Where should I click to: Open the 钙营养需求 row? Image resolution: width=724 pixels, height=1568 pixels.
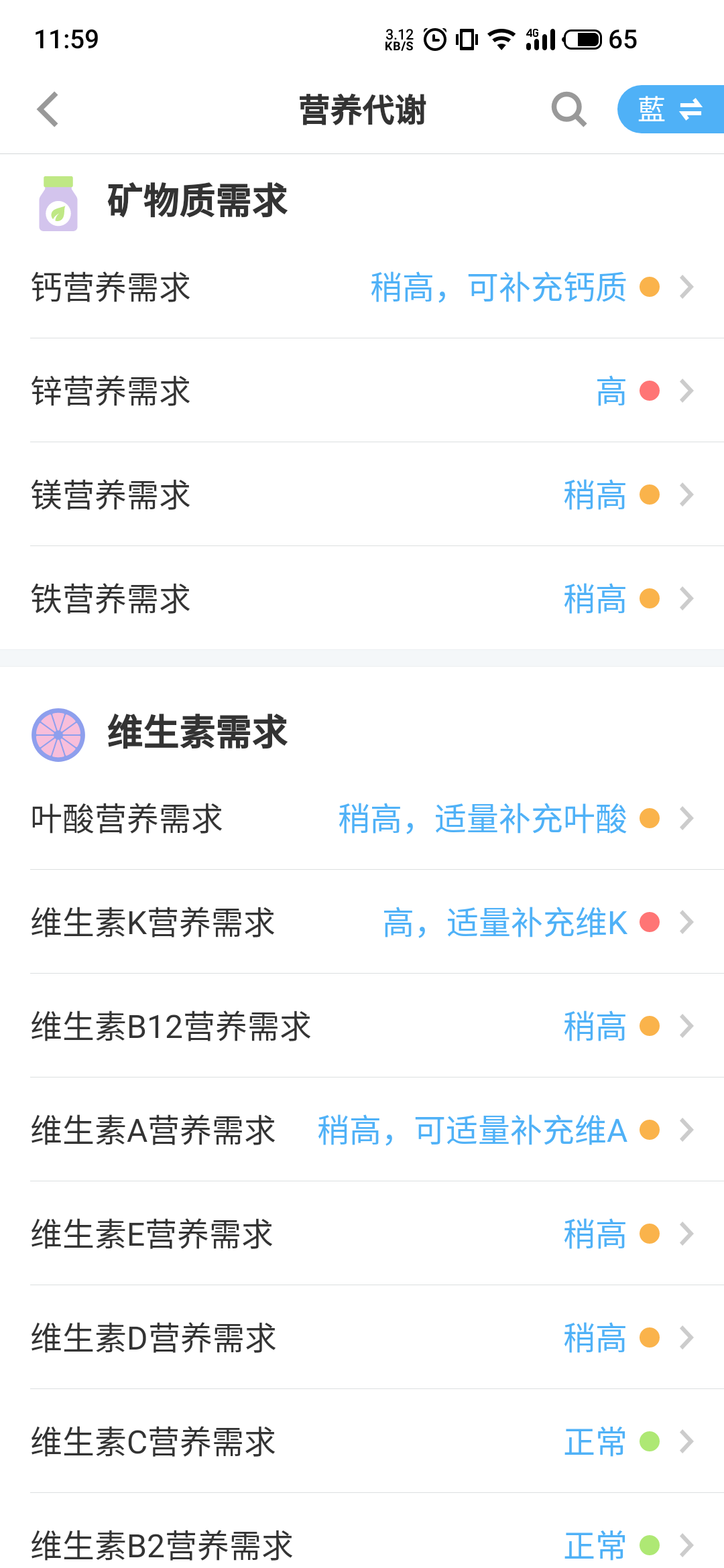[362, 287]
